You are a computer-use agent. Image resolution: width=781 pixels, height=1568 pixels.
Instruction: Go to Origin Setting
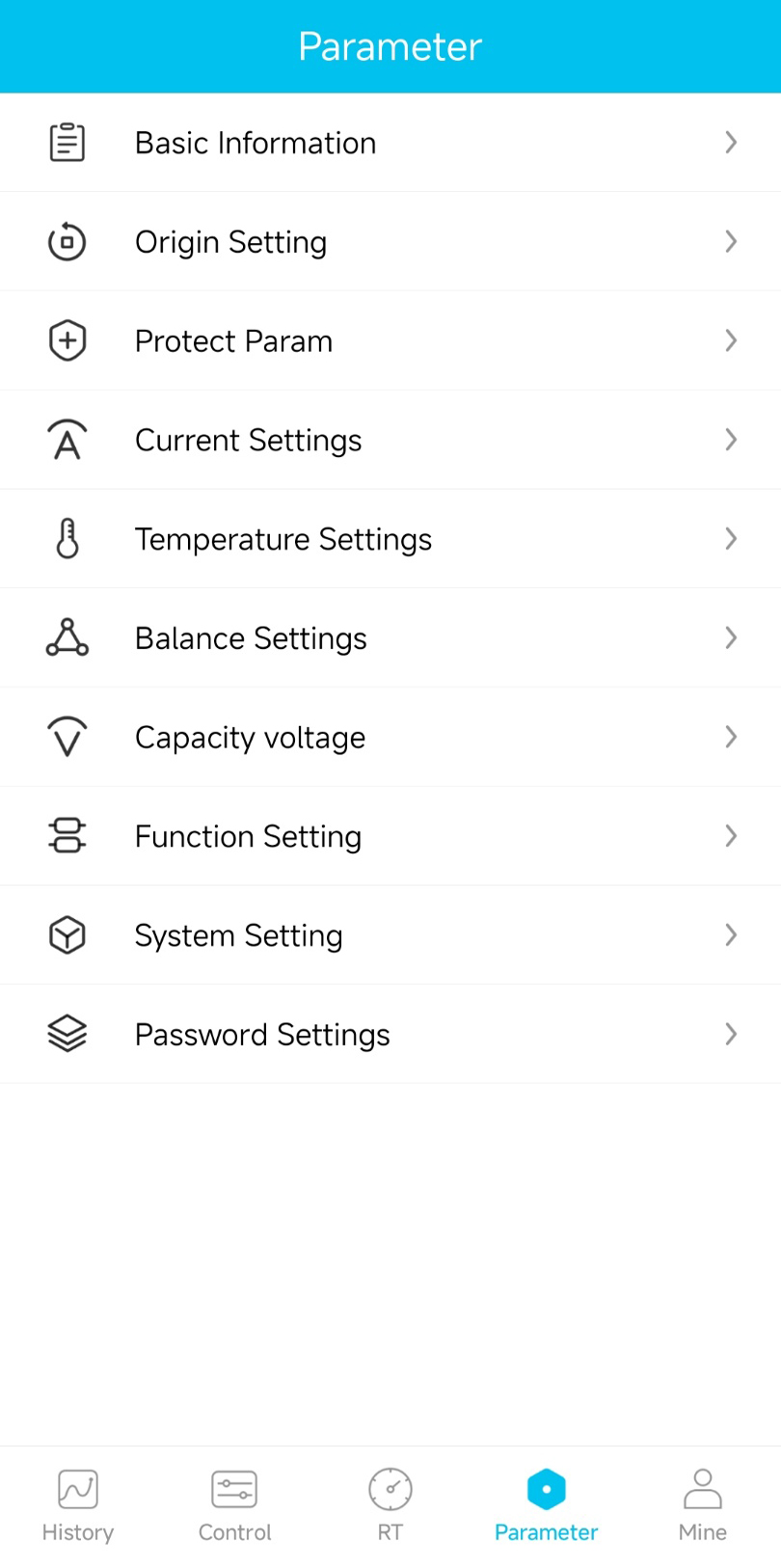click(390, 242)
